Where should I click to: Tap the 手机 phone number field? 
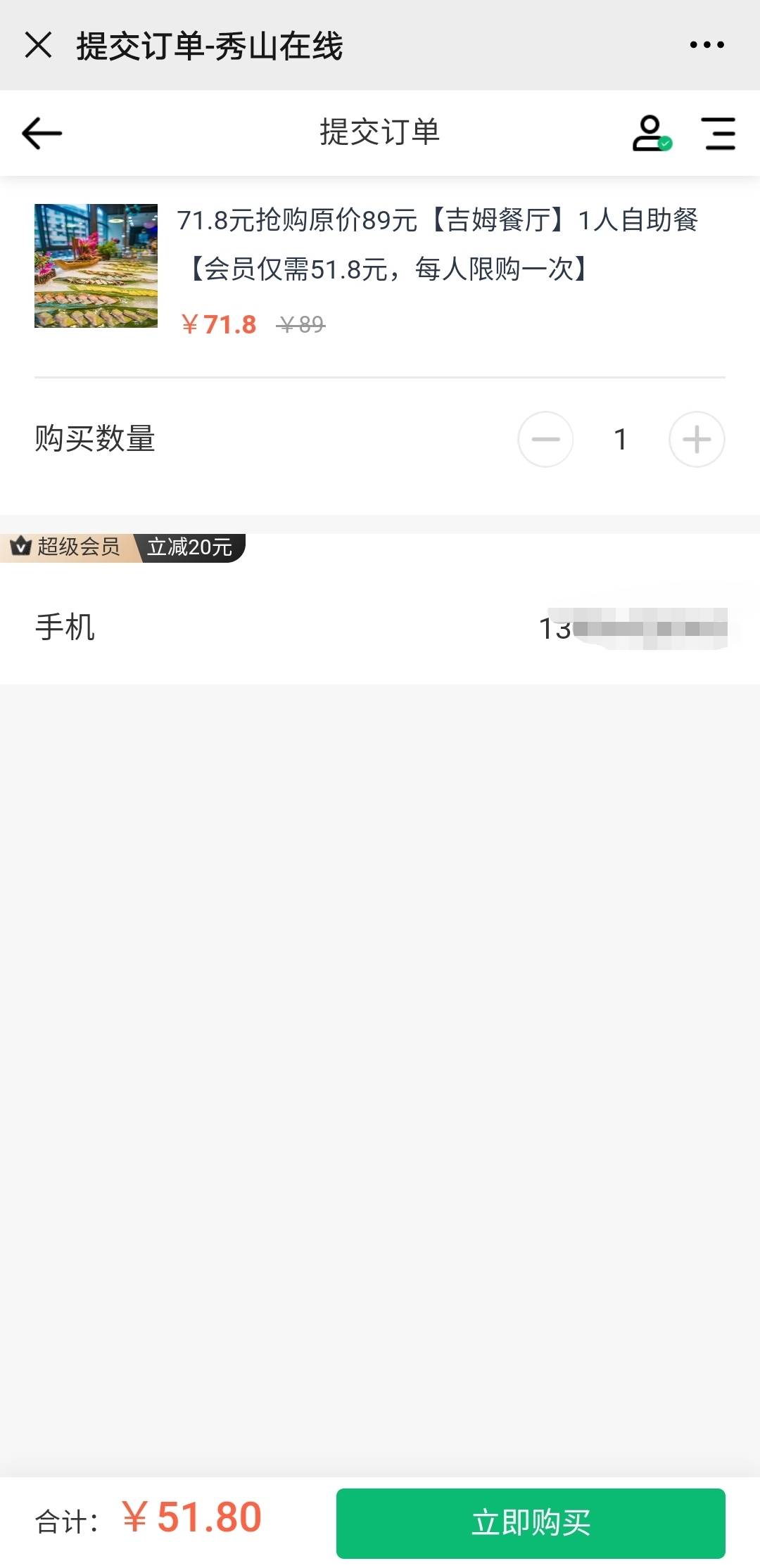pos(632,627)
